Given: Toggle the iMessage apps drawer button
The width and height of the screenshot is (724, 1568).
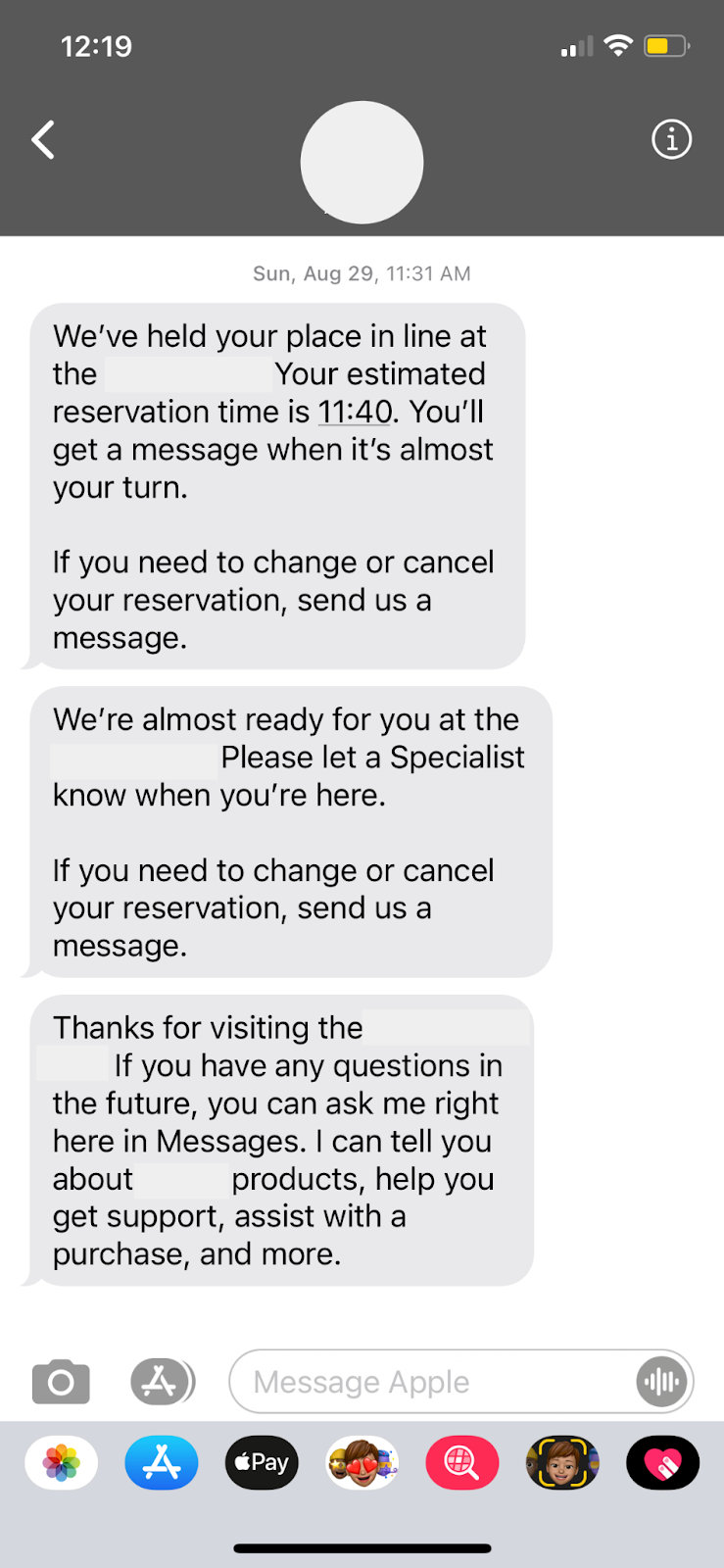Looking at the screenshot, I should pos(162,1382).
